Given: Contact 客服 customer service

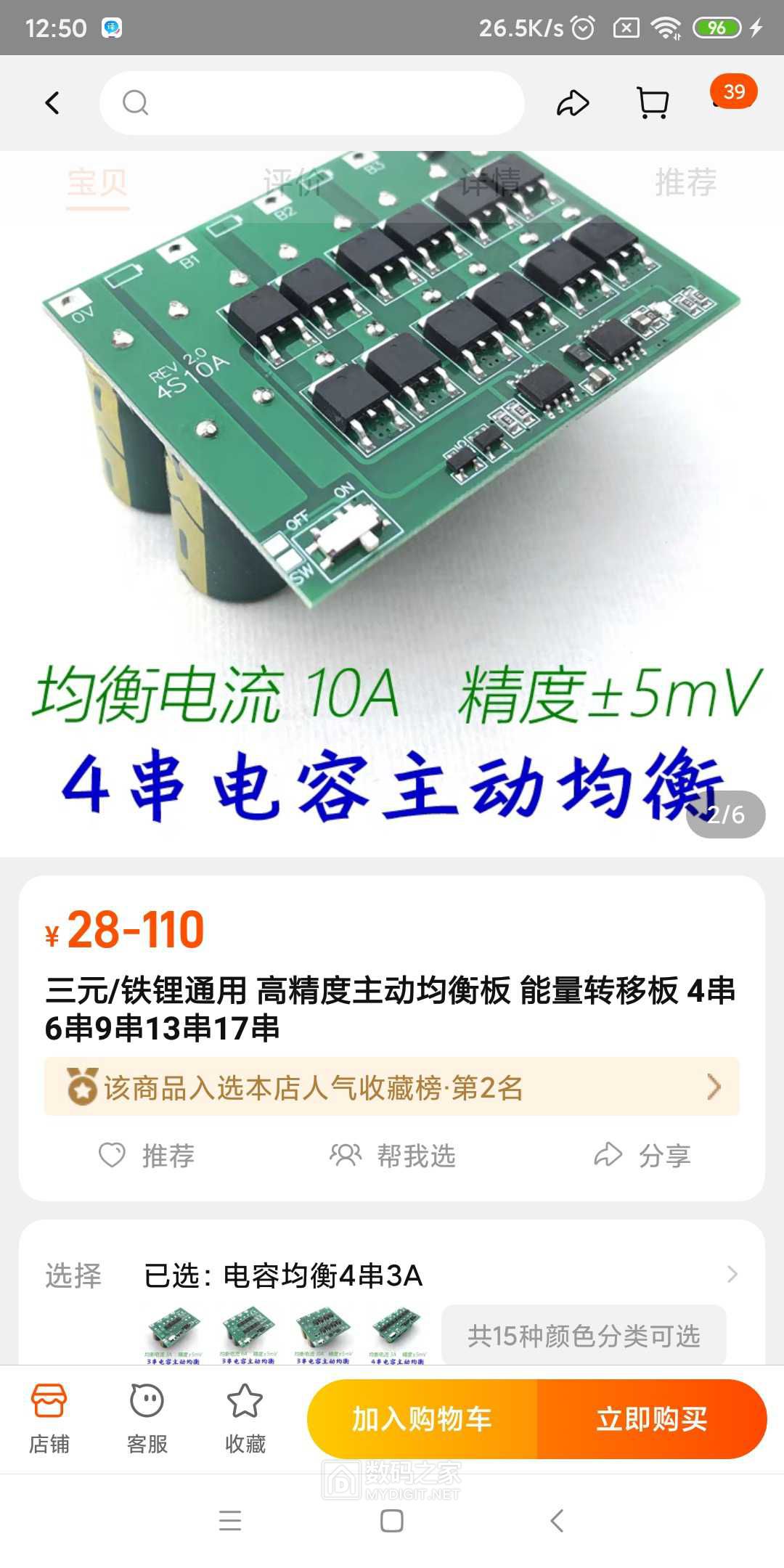Looking at the screenshot, I should point(147,1418).
